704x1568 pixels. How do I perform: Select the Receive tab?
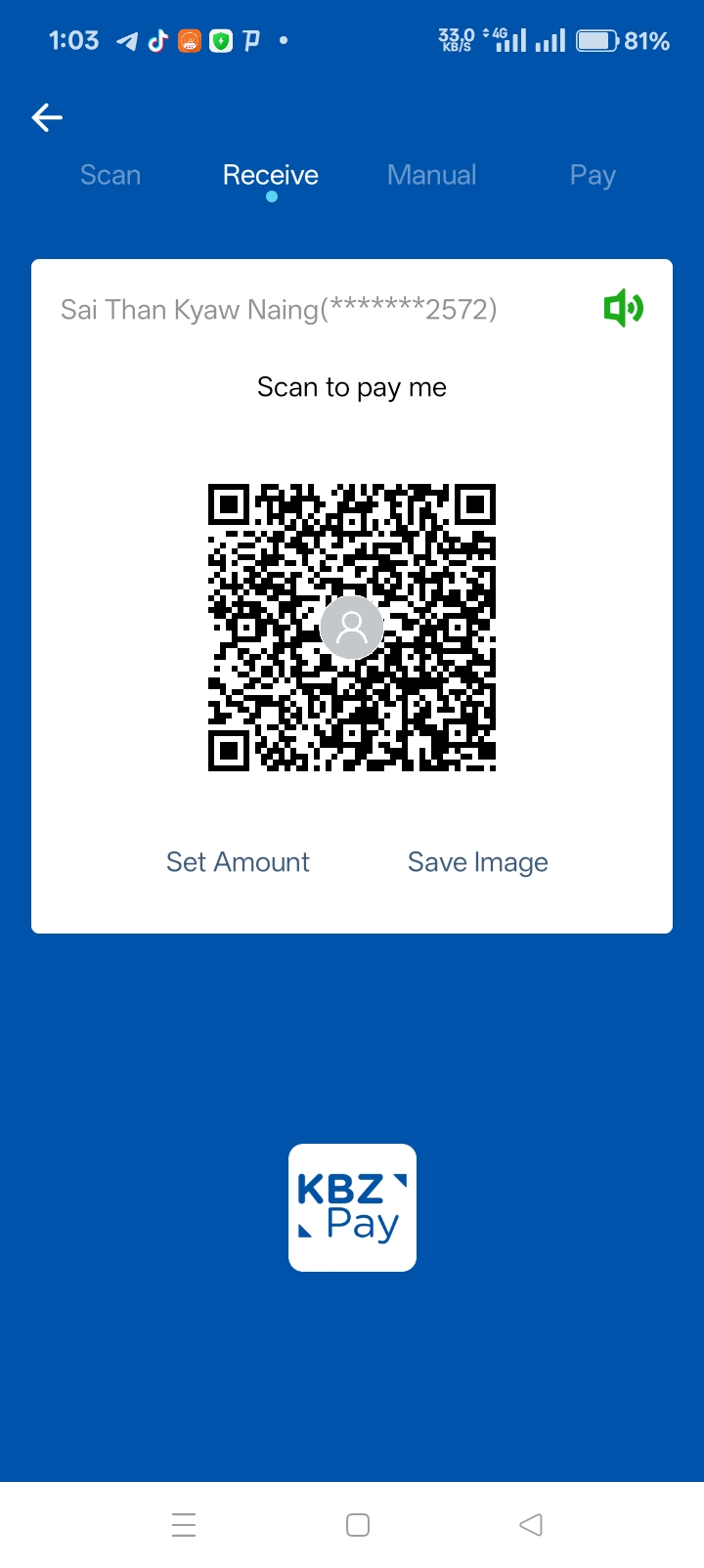click(x=271, y=175)
